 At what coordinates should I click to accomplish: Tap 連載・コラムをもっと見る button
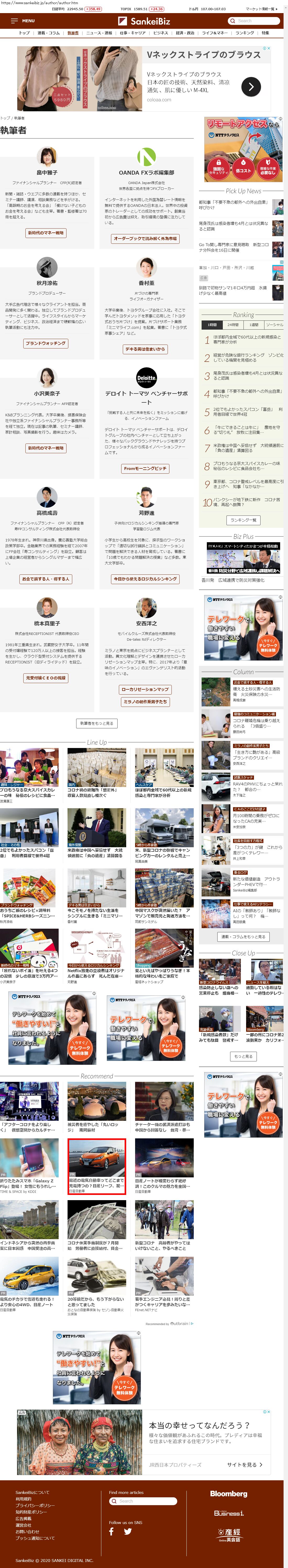pos(243,937)
